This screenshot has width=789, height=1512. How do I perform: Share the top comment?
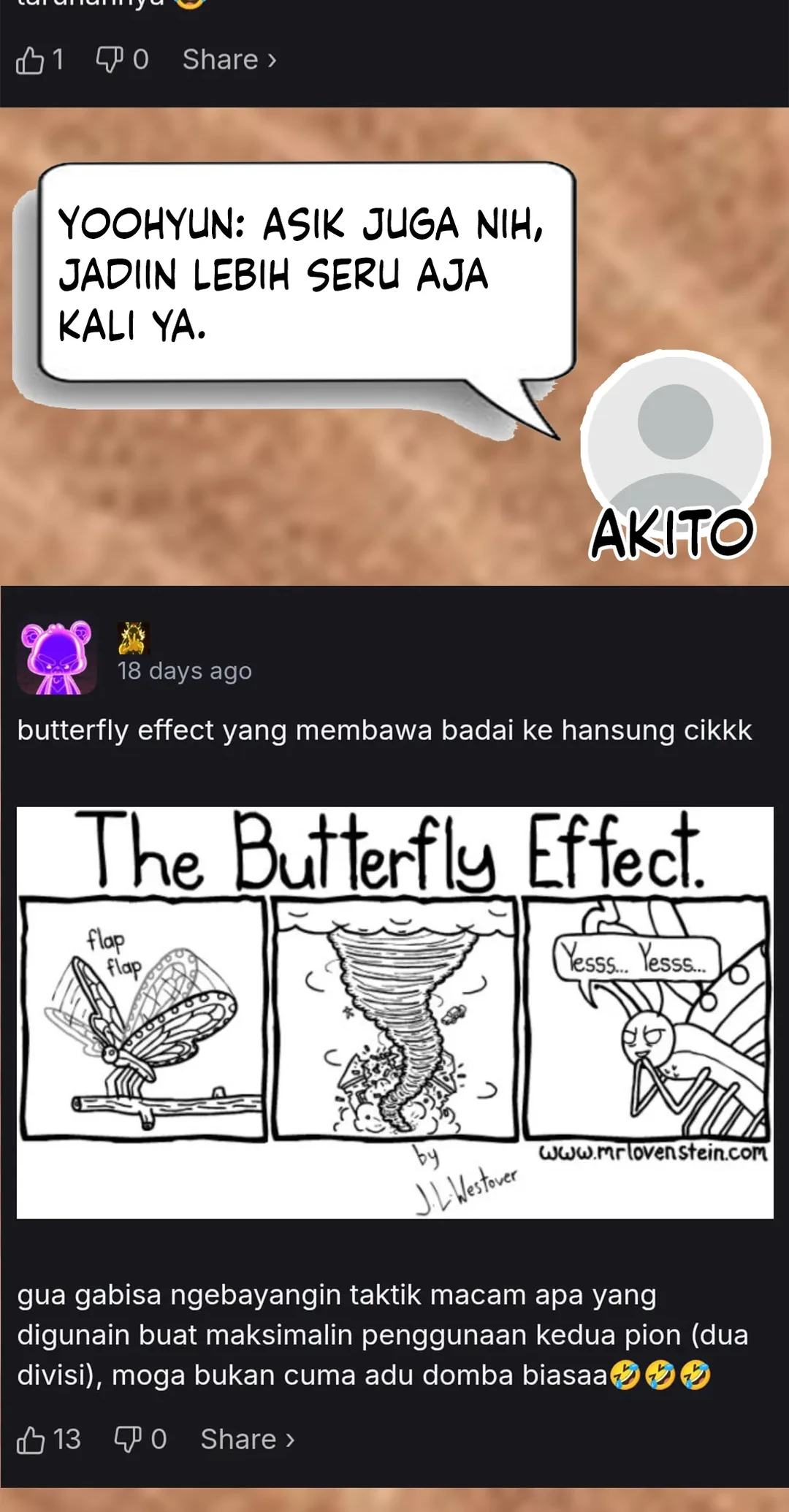point(229,60)
